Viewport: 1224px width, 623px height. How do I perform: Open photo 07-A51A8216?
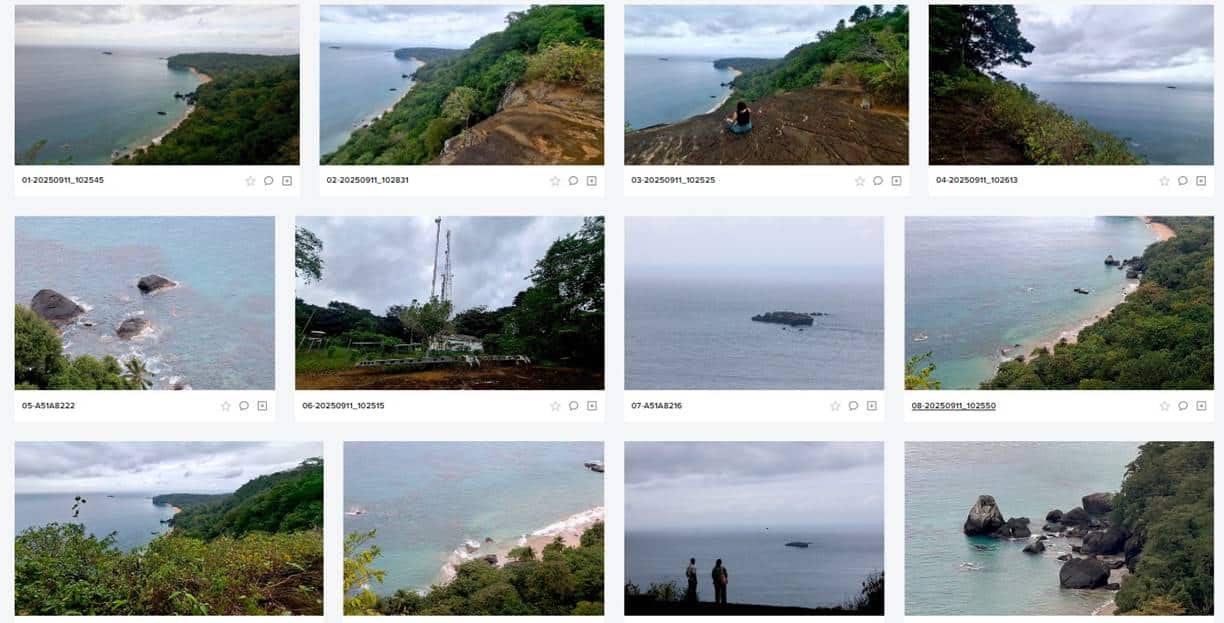click(754, 303)
